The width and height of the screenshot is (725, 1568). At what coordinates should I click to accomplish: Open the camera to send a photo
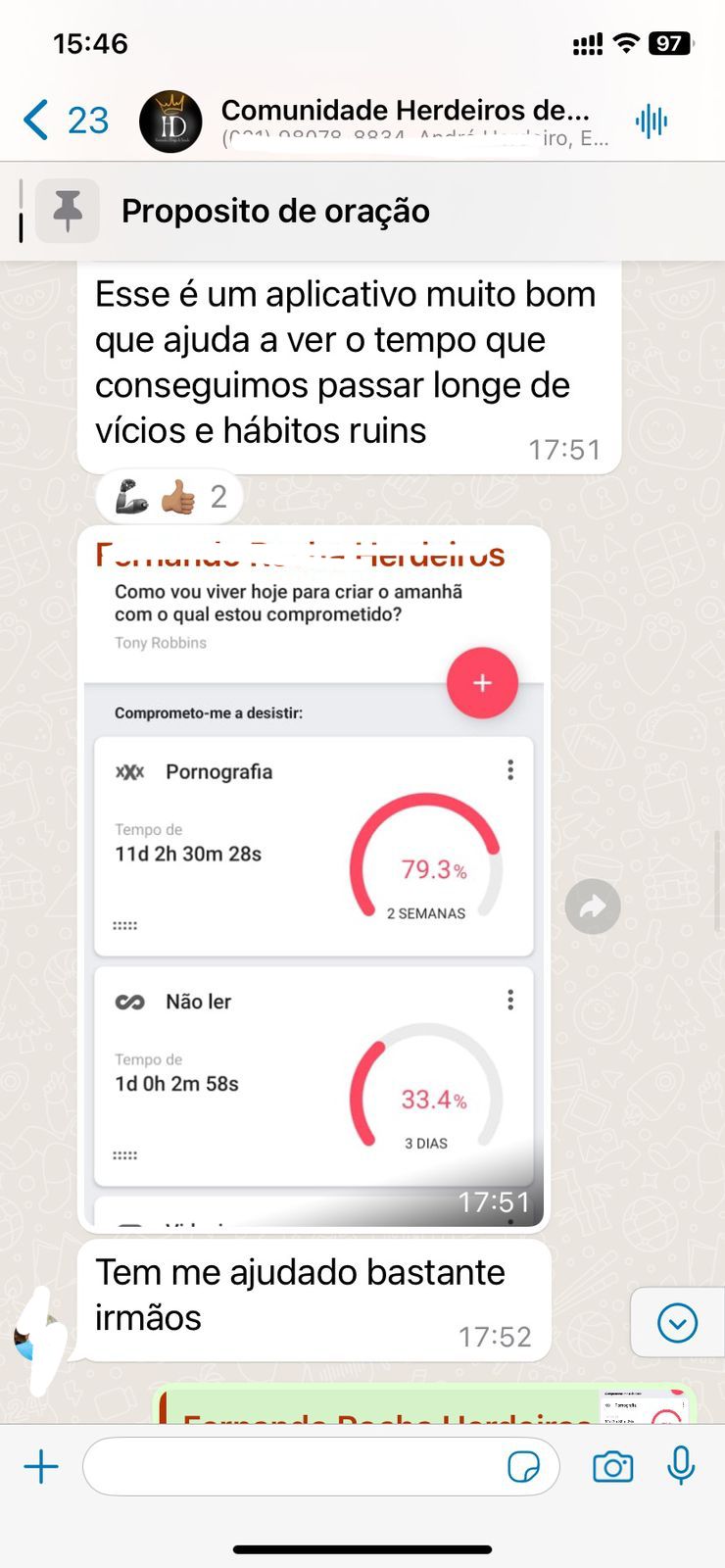(x=613, y=1466)
